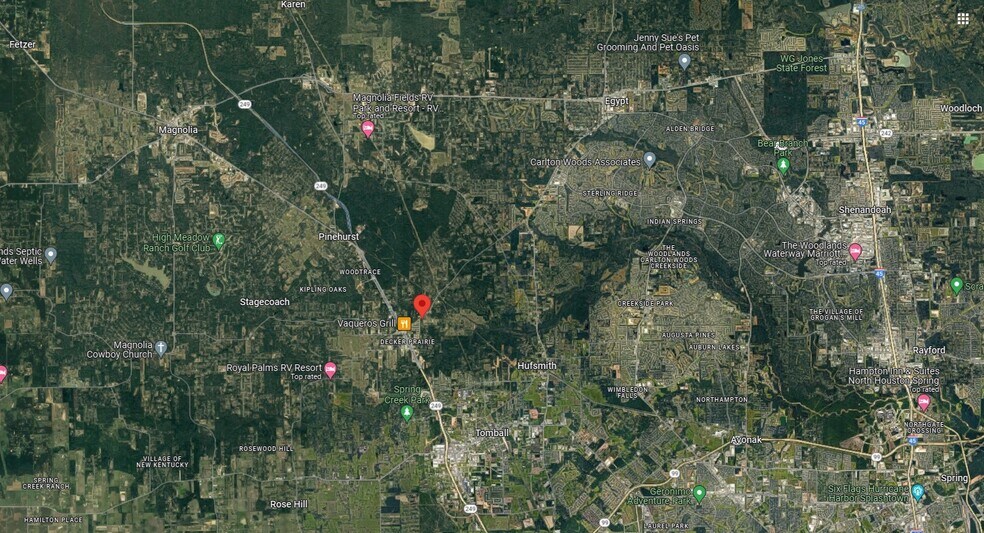Open Hampton Inn & Suites hotel pin
Image resolution: width=984 pixels, height=533 pixels.
coord(924,402)
